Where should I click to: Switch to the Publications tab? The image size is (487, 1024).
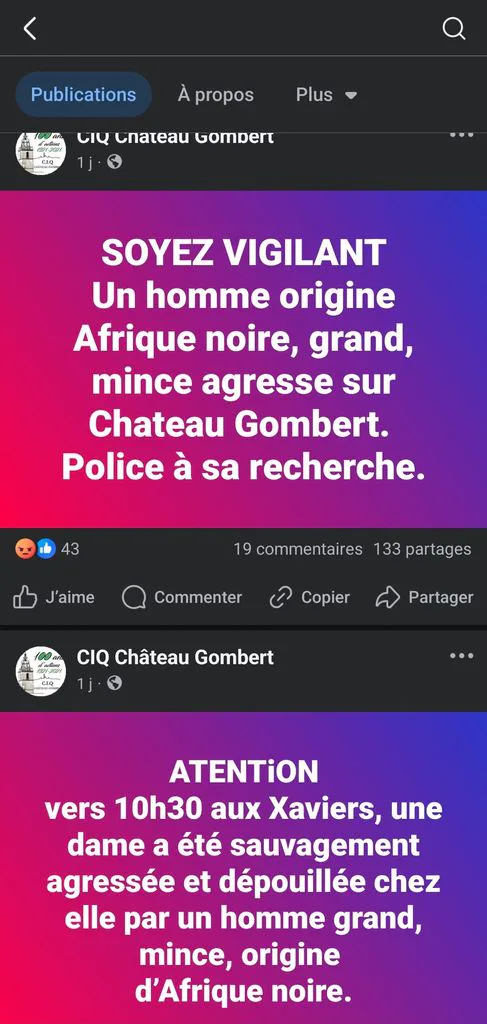pyautogui.click(x=84, y=95)
